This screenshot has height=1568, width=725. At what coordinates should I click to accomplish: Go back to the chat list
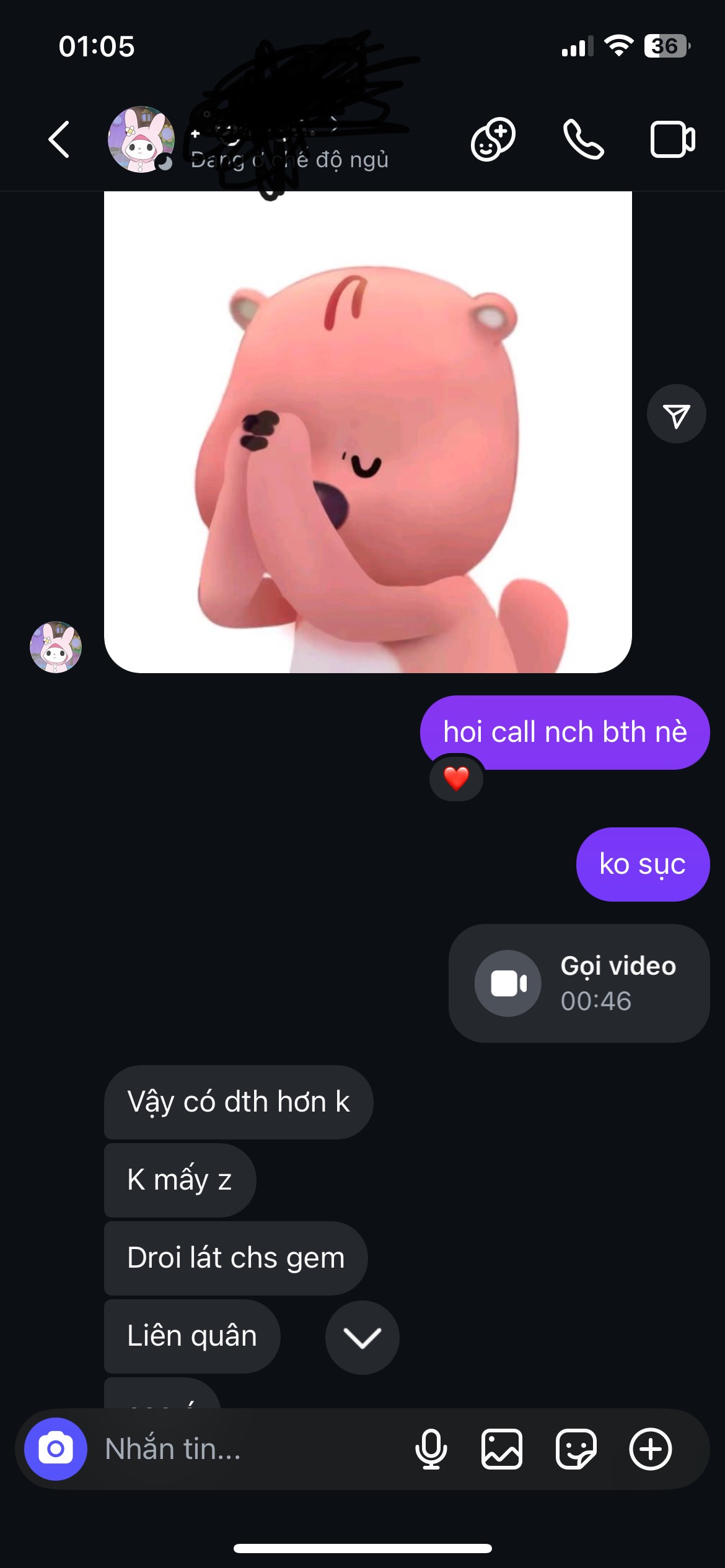click(59, 139)
